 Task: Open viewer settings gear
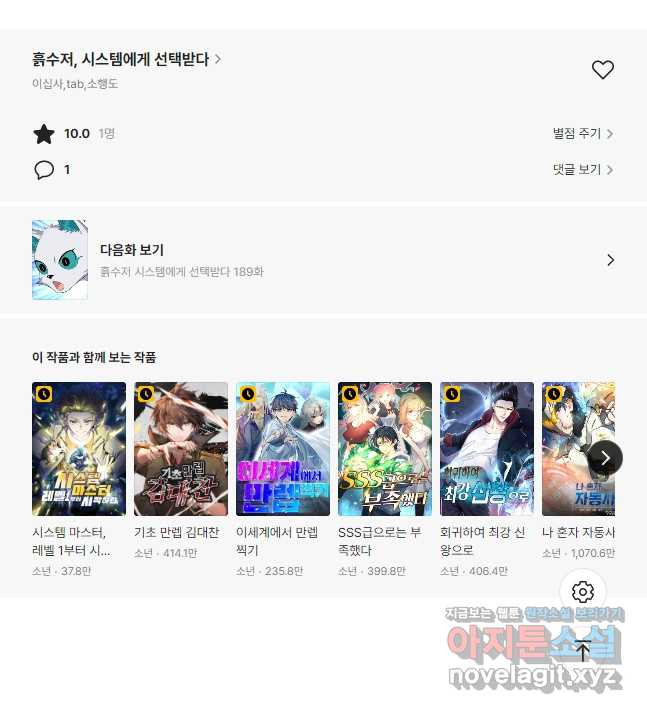583,592
